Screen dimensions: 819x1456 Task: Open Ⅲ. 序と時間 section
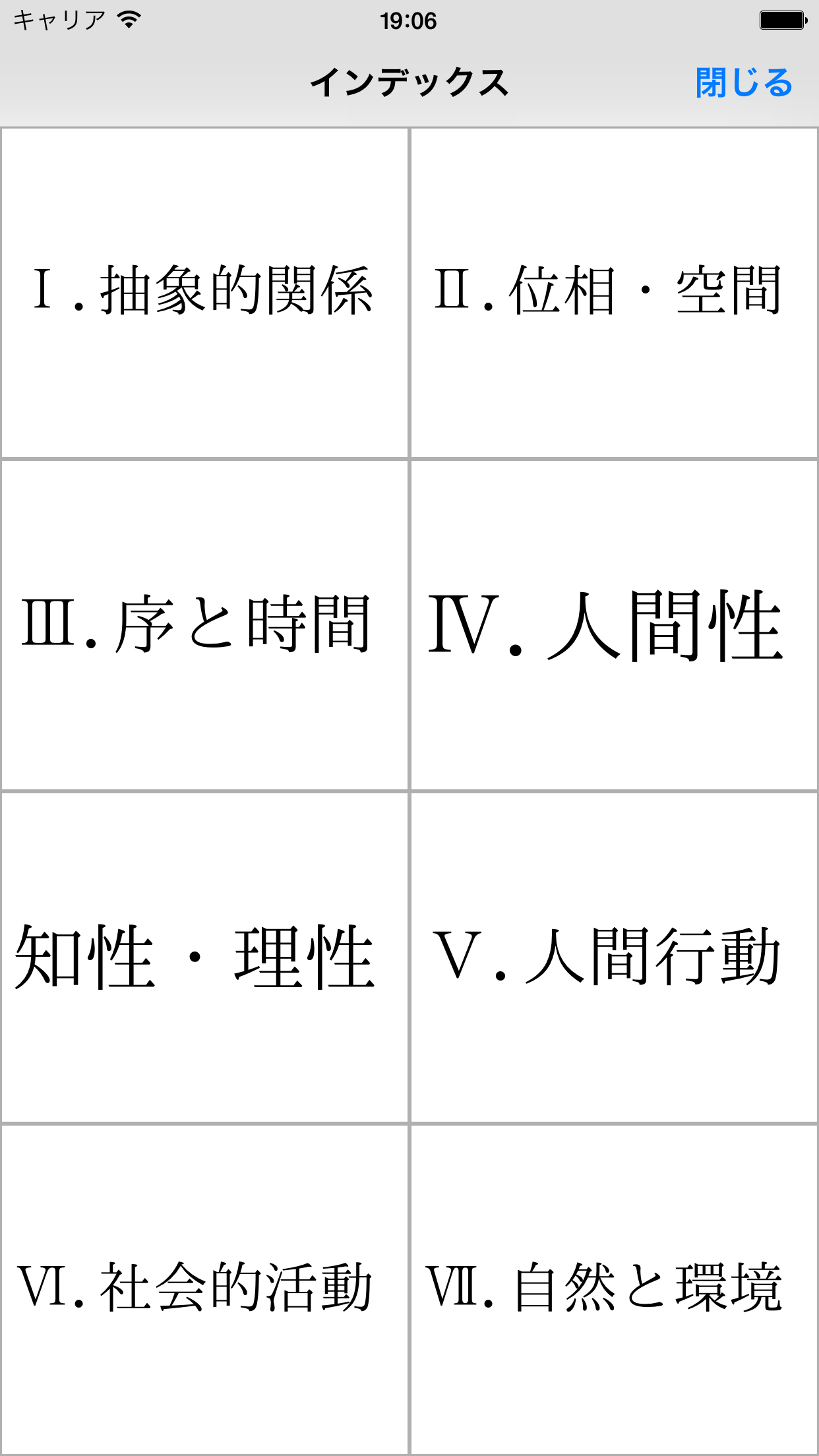[x=204, y=624]
